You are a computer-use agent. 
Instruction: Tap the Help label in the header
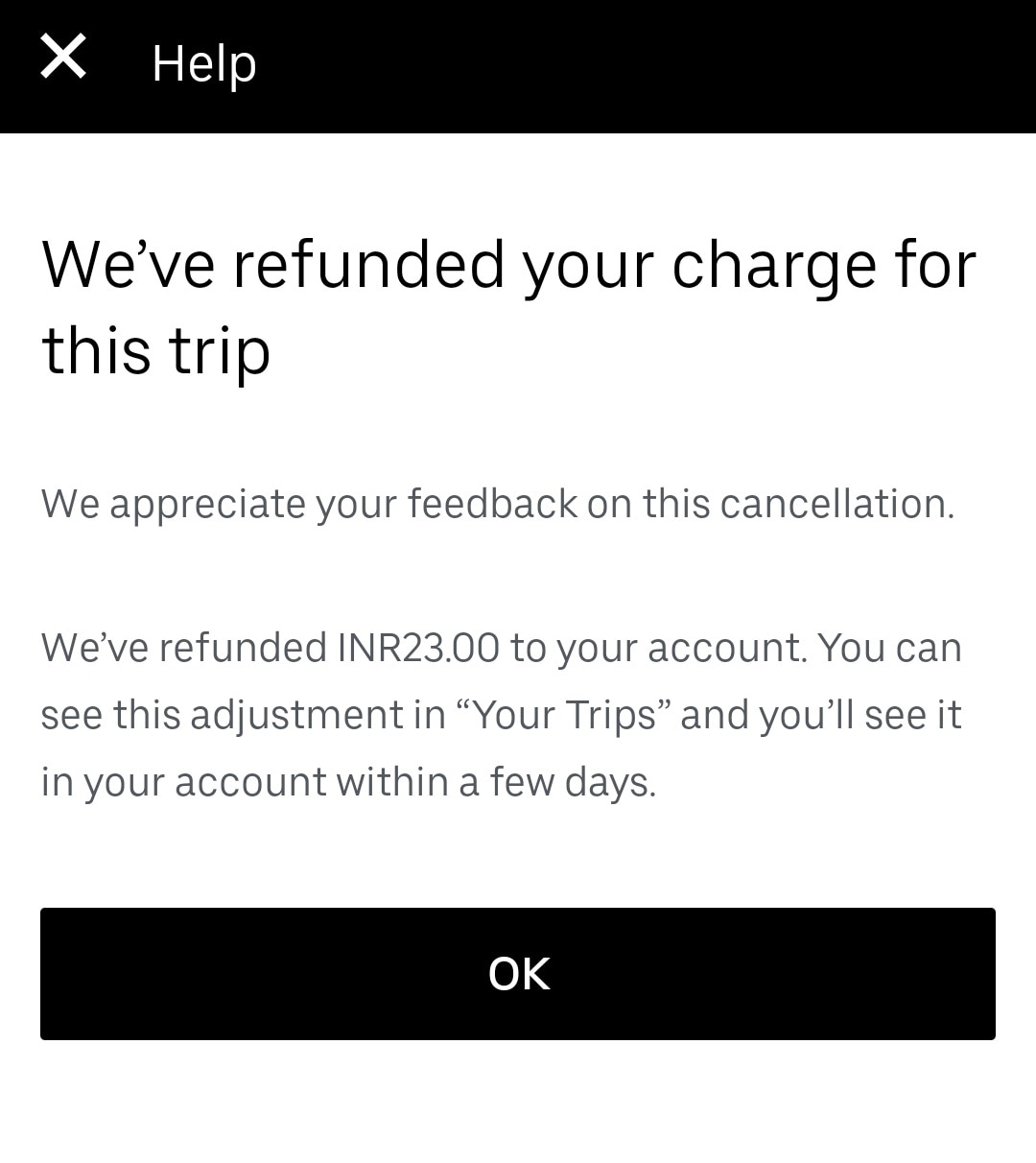[x=204, y=61]
